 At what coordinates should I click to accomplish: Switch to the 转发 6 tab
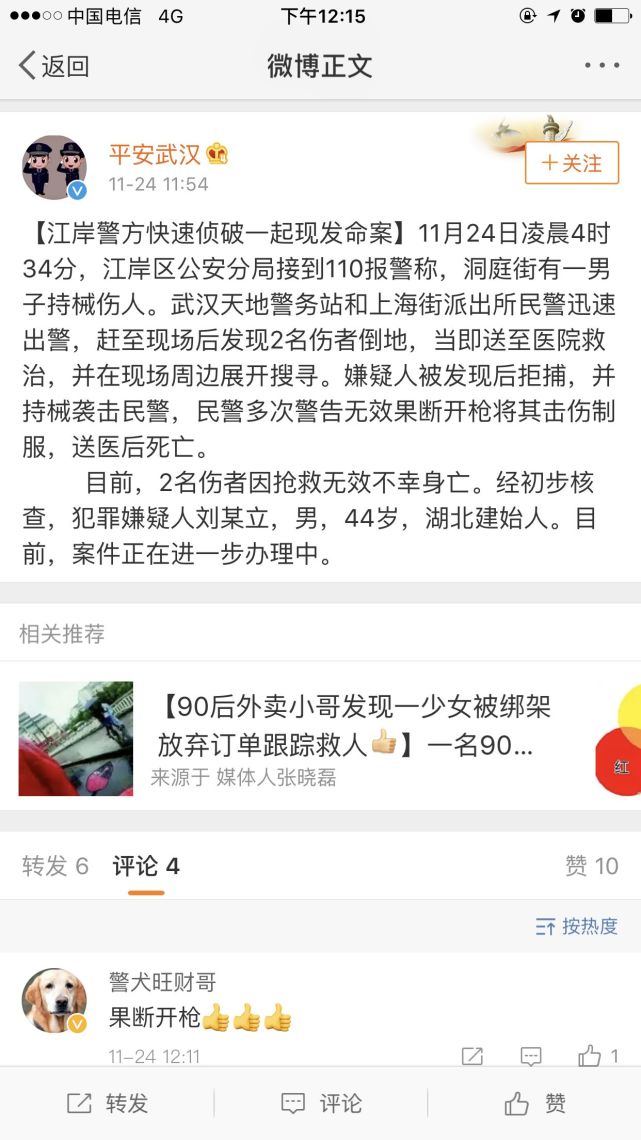tap(55, 866)
